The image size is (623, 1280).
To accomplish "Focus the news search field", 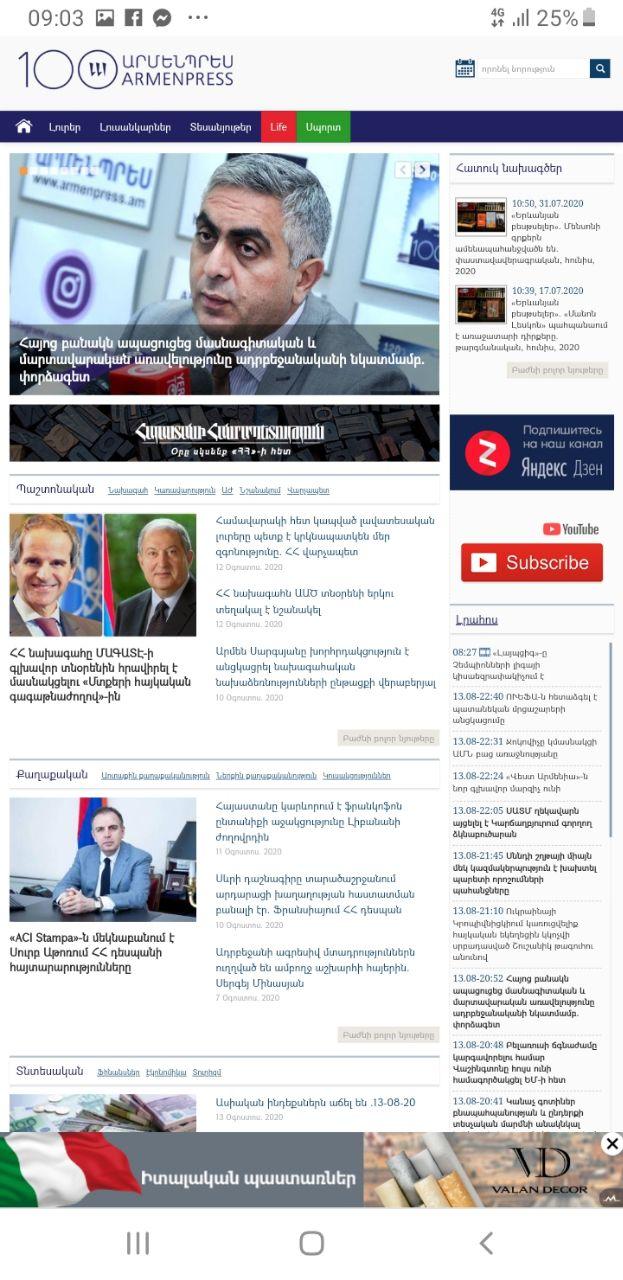I will [532, 68].
